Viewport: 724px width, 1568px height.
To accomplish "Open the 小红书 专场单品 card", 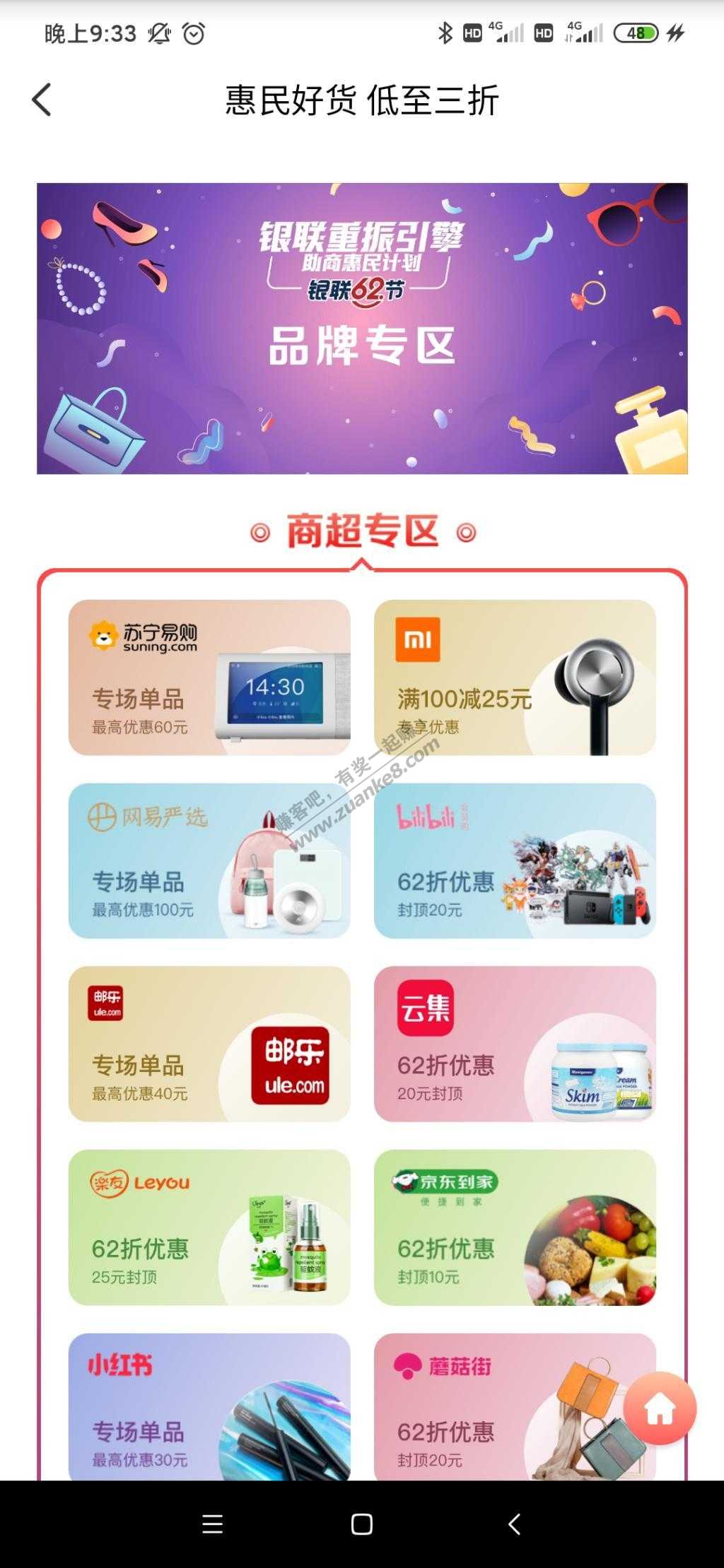I will 209,1406.
